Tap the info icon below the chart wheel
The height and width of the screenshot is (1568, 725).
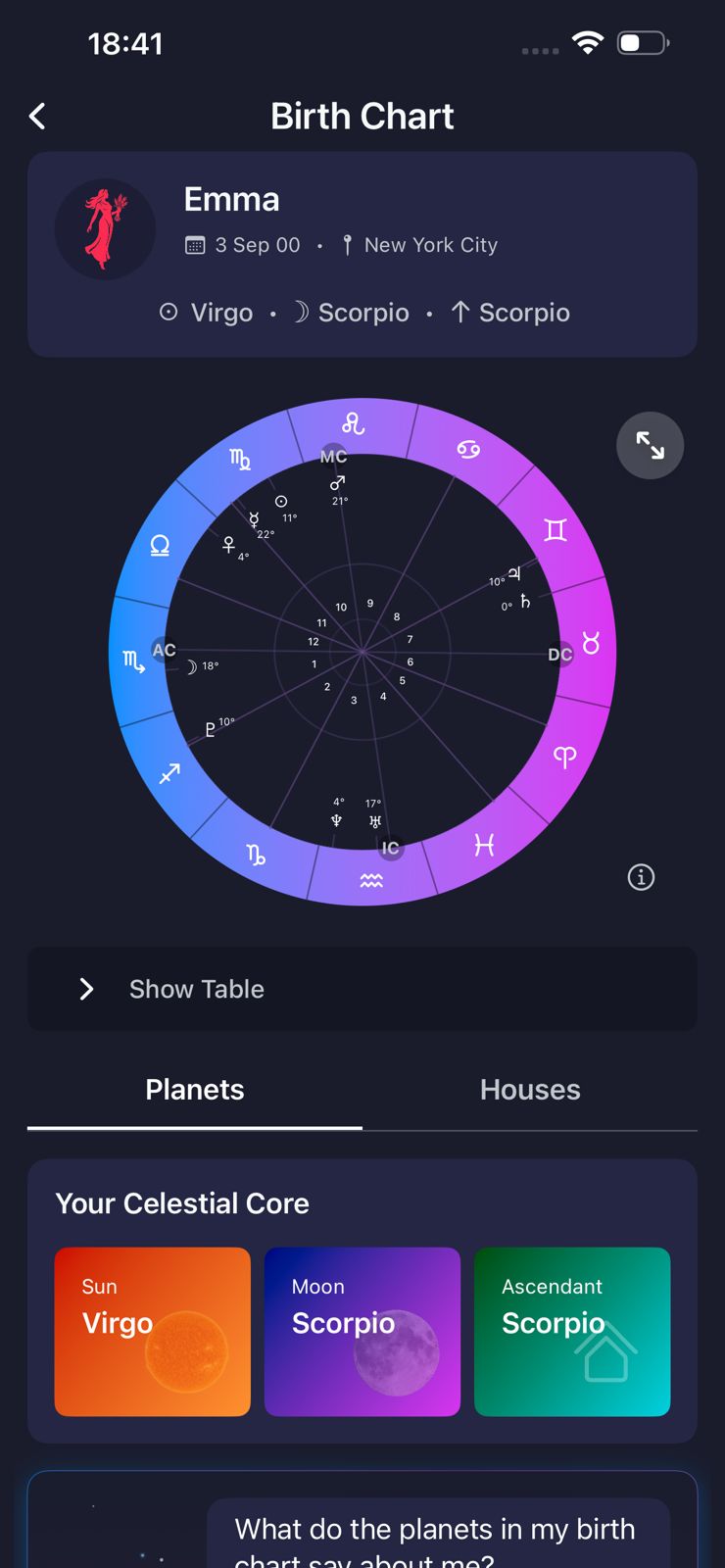tap(641, 877)
